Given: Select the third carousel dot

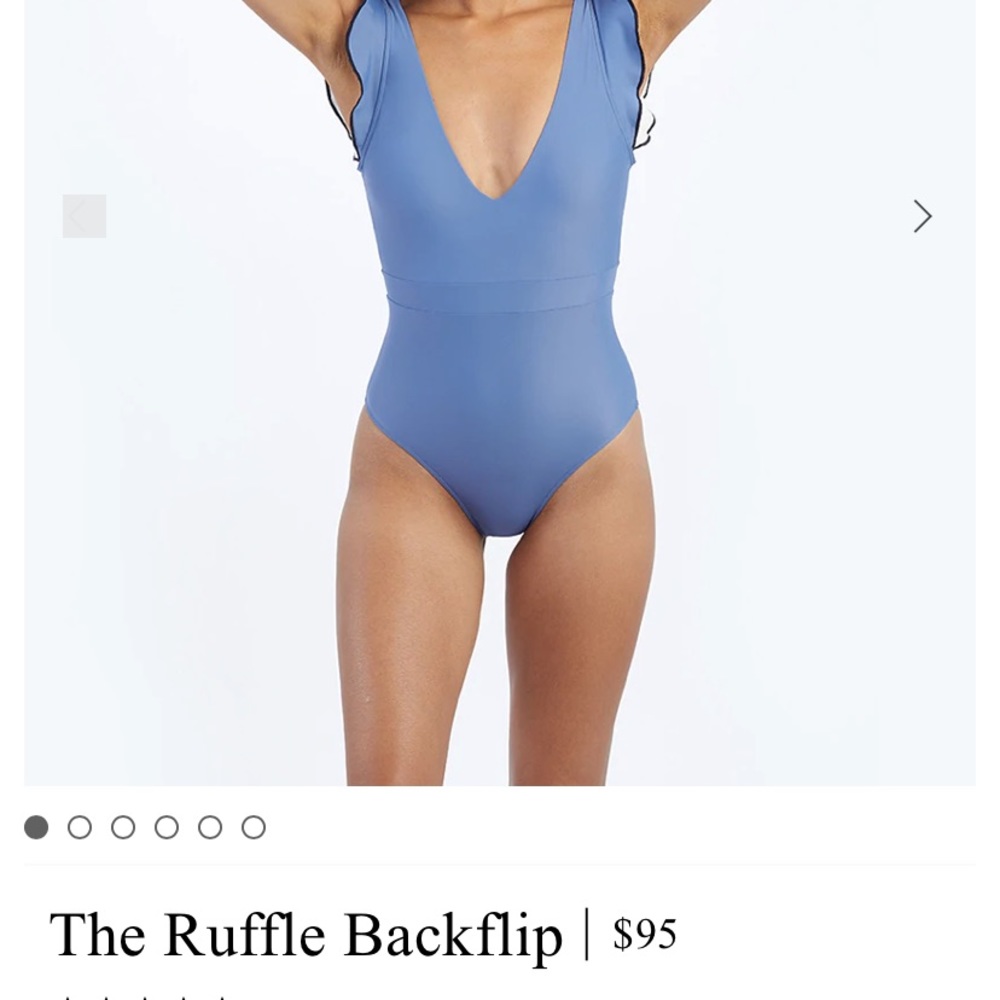Looking at the screenshot, I should (123, 827).
